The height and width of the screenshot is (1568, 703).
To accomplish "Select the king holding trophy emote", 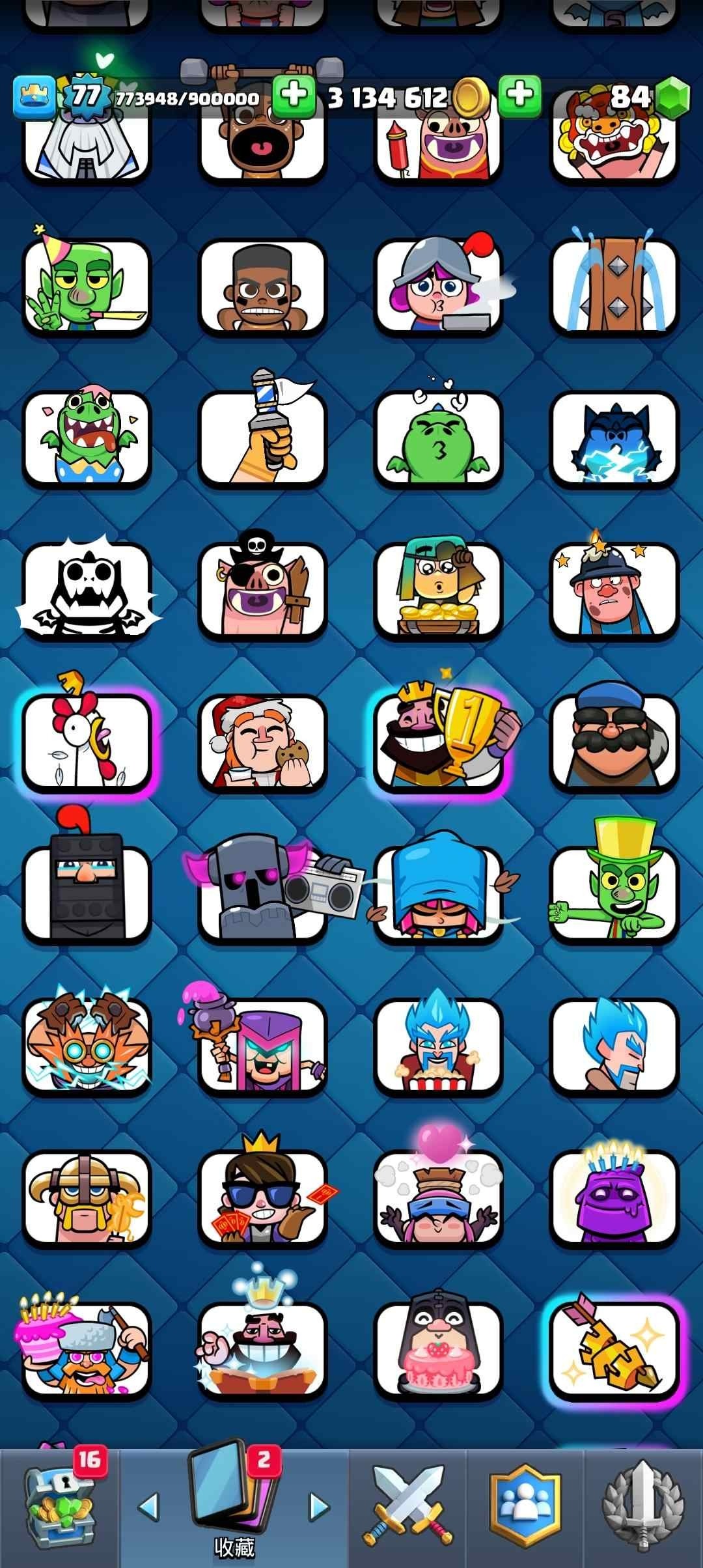I will click(439, 741).
